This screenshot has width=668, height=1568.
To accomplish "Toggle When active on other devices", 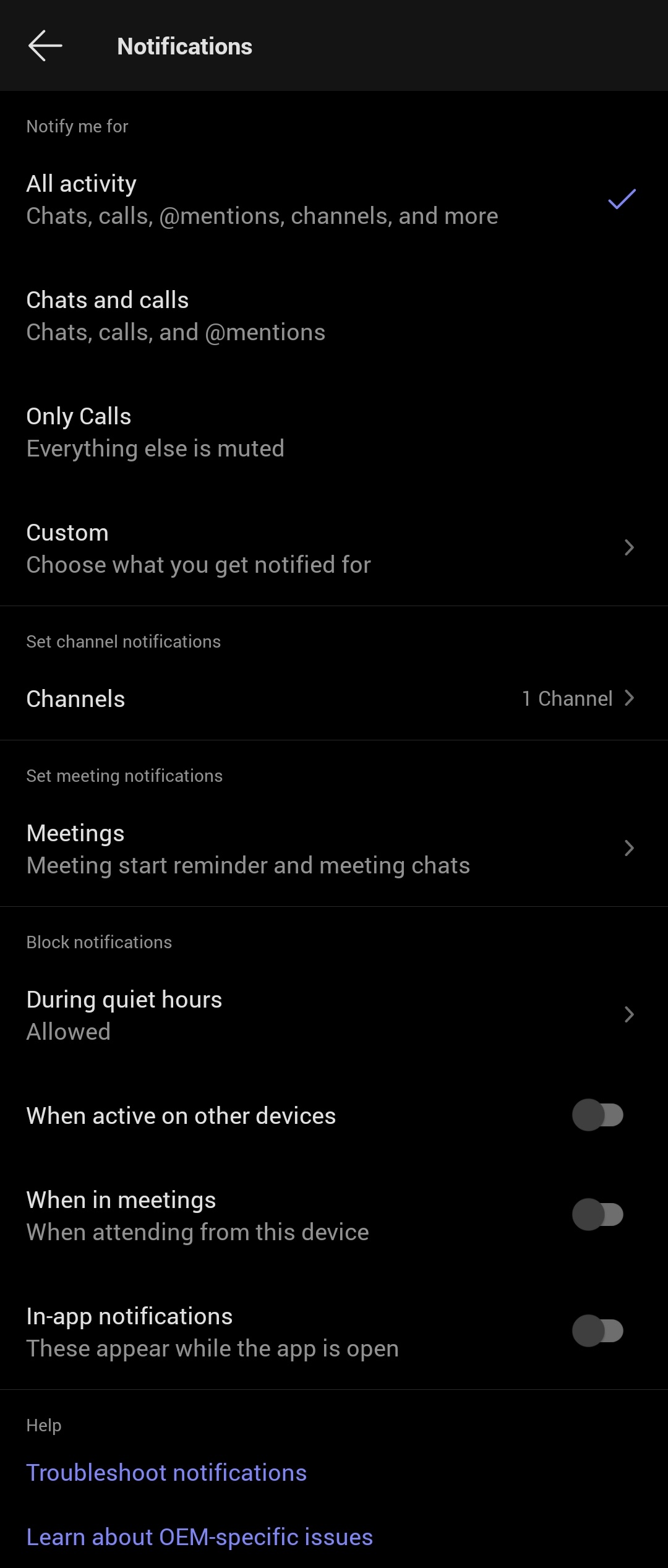I will (597, 1115).
